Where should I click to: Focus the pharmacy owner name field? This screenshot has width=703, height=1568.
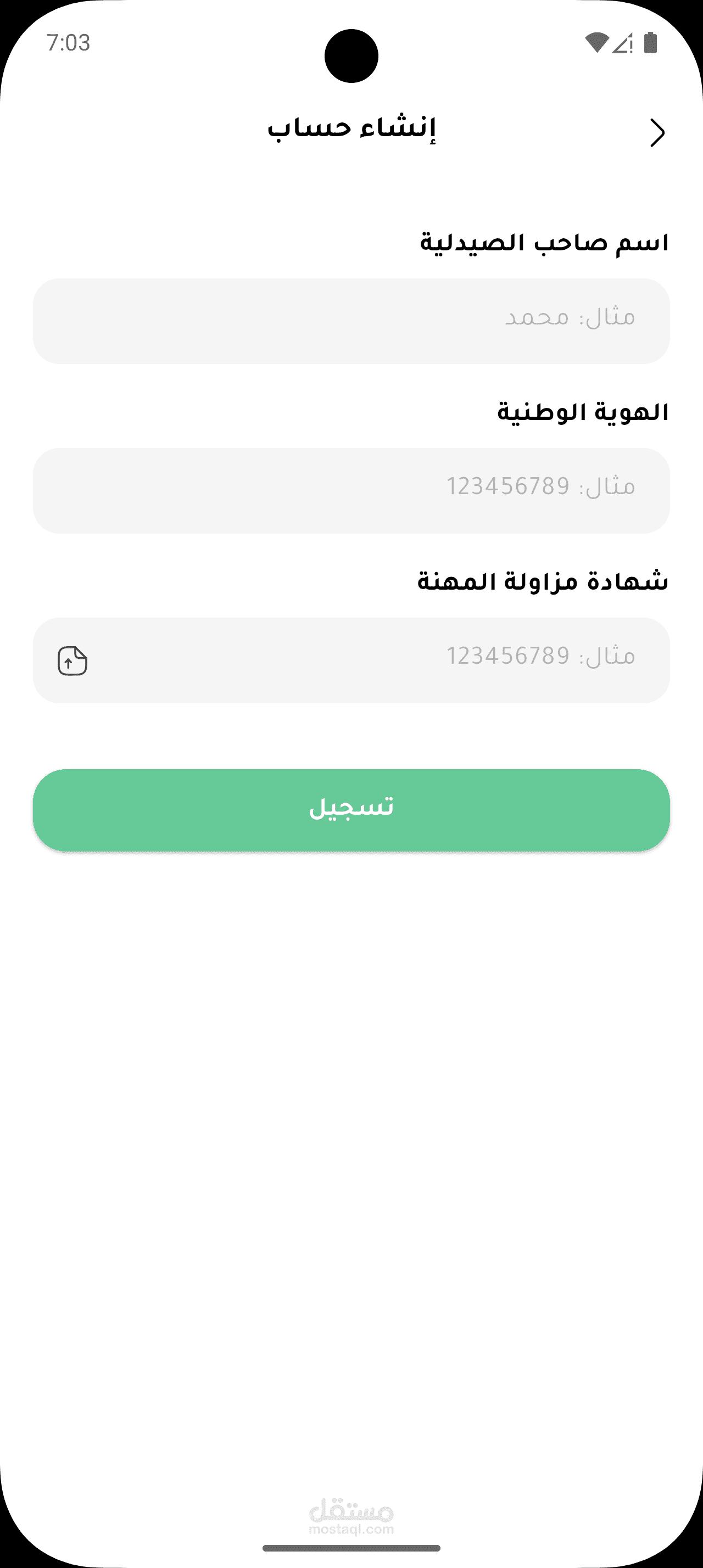tap(351, 321)
